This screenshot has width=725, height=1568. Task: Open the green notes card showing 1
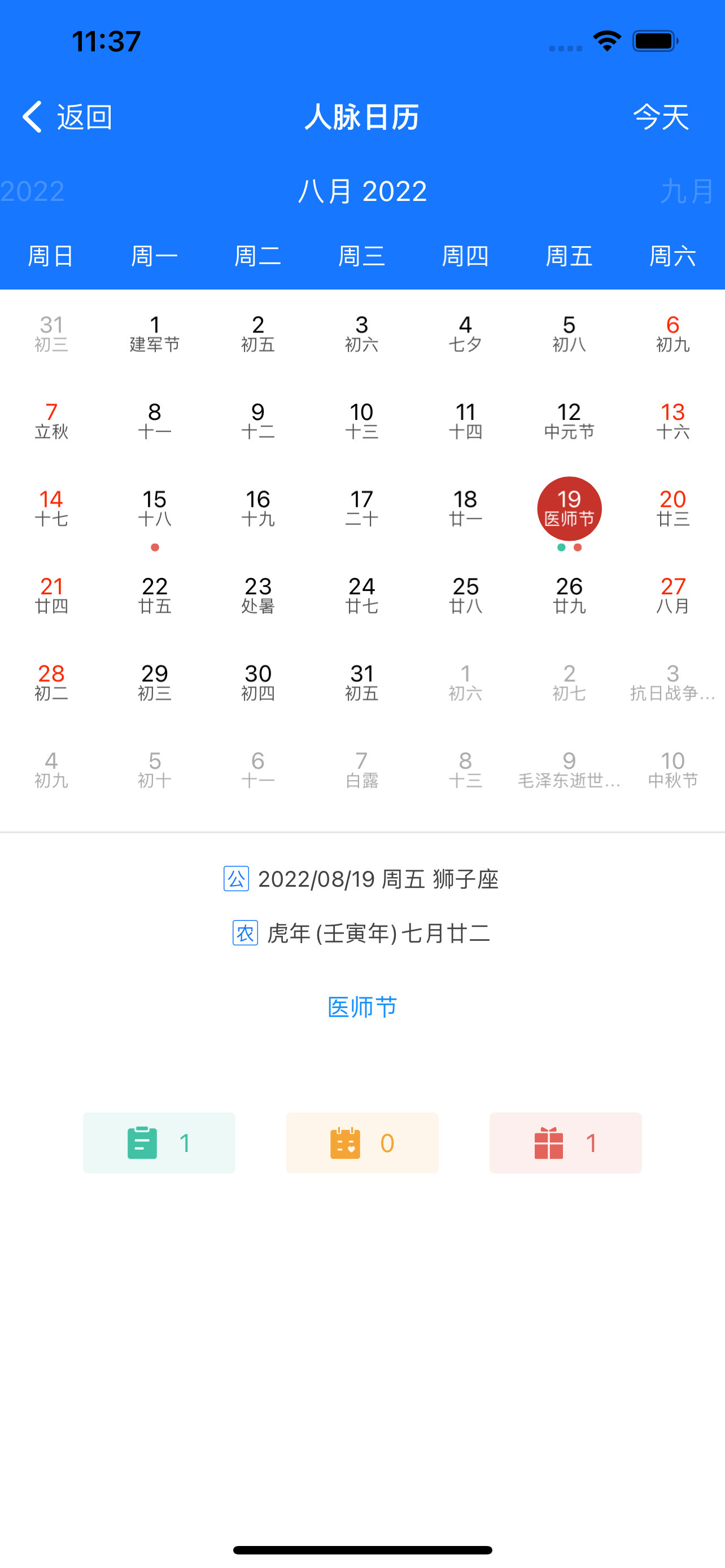click(159, 1142)
